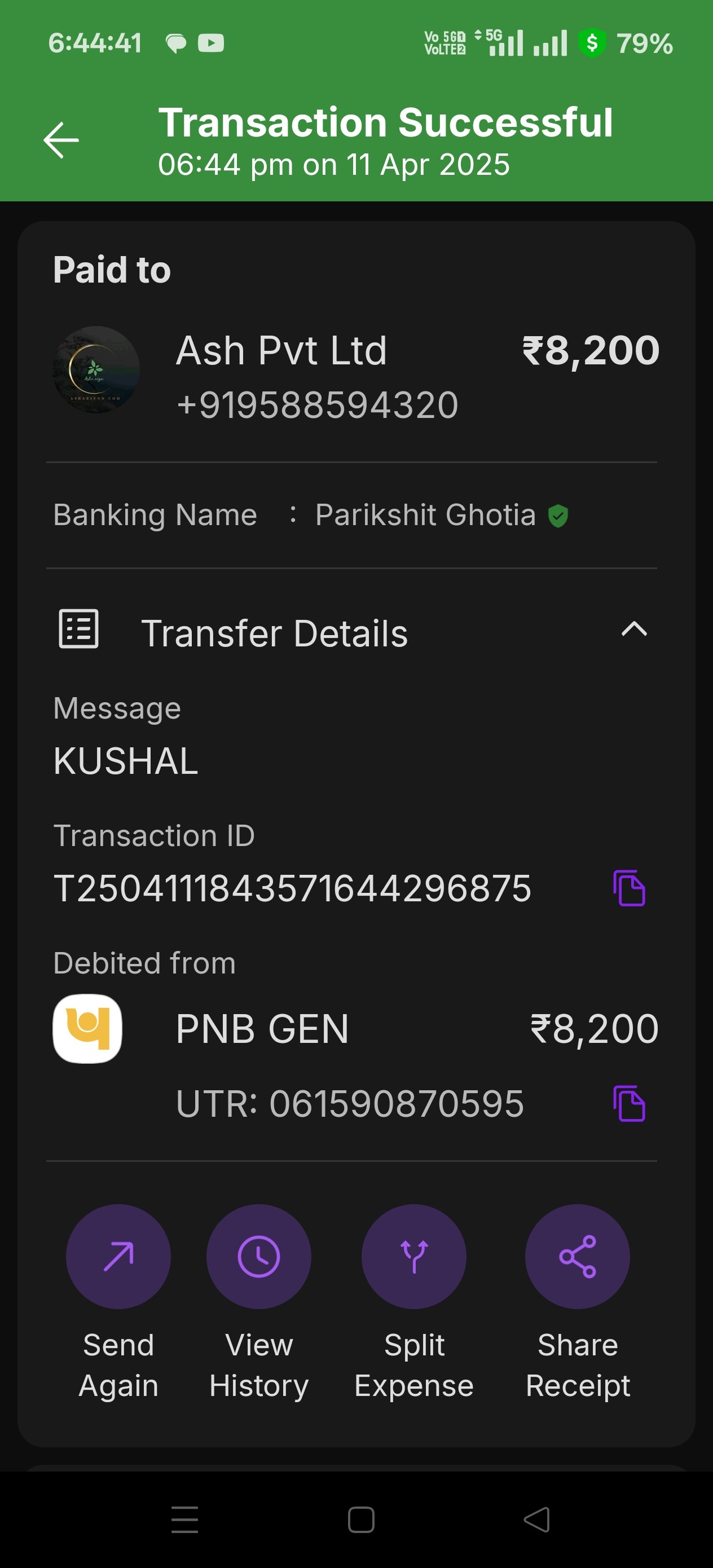
Task: Share the payment receipt
Action: point(577,1302)
